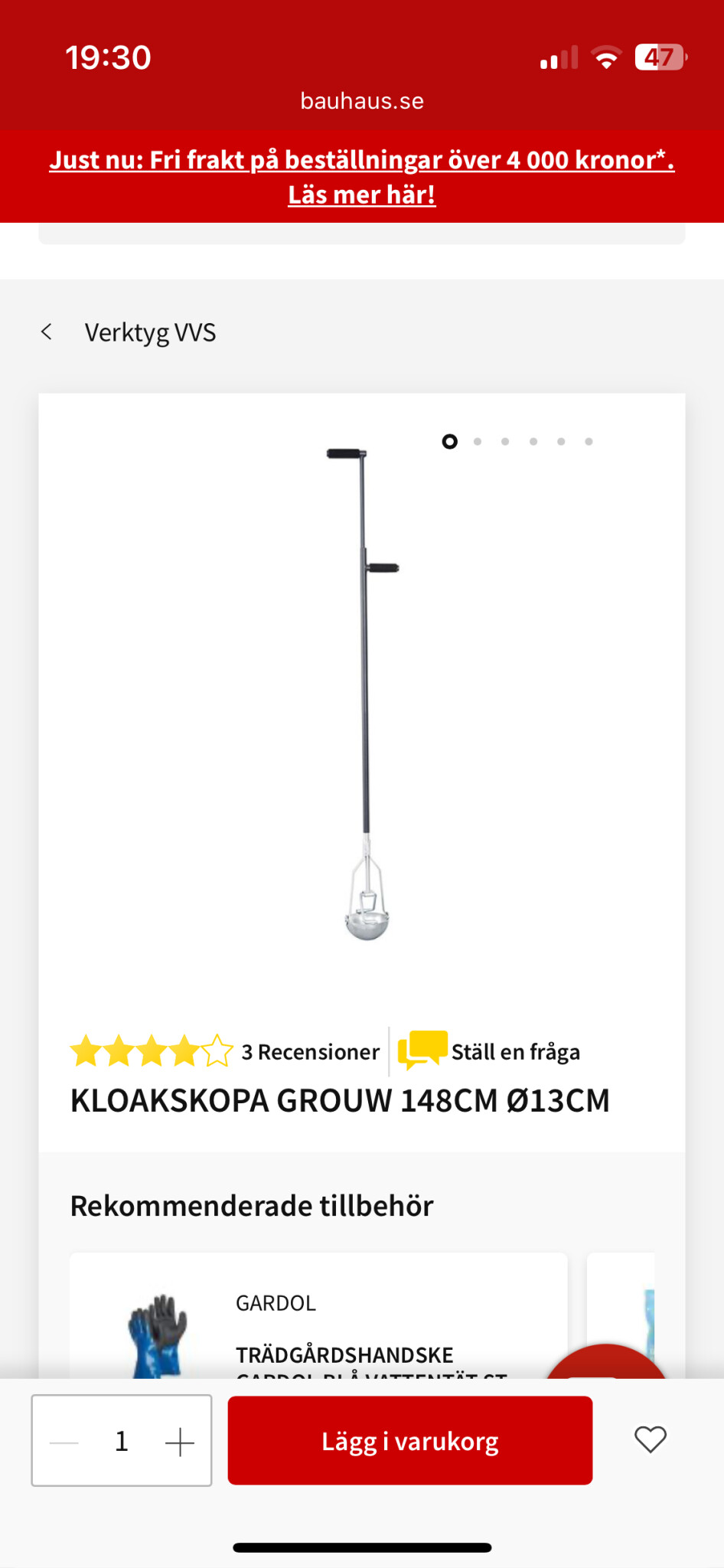Decrease quantity with the minus button
Screen dimensions: 724x1568
(64, 1442)
